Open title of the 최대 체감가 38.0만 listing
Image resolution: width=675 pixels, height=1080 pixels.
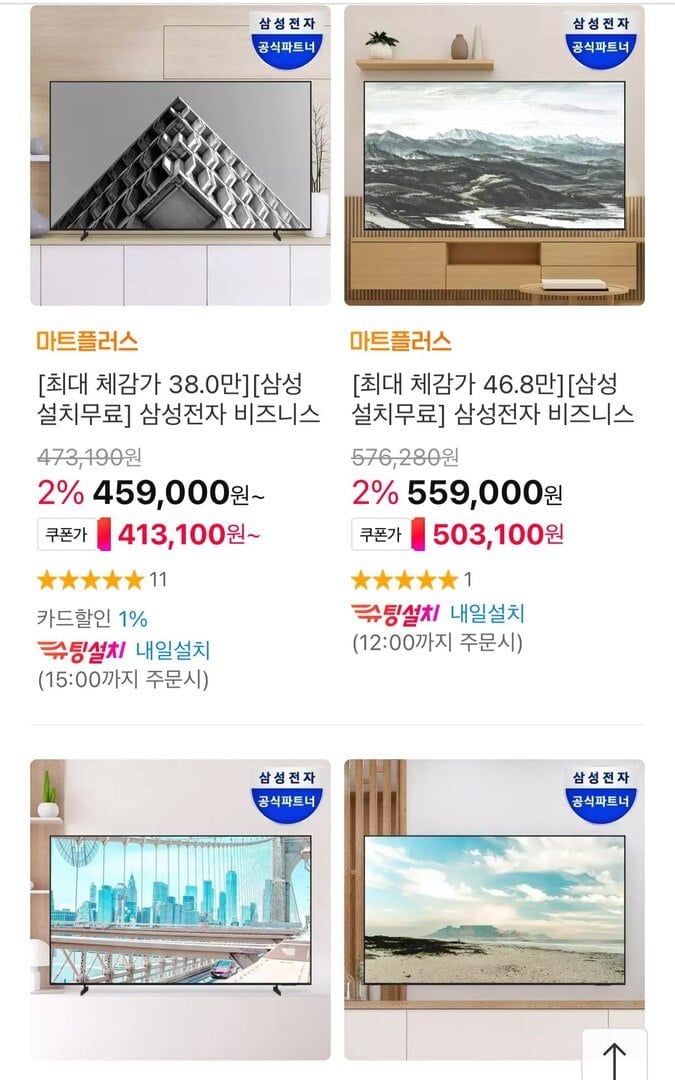point(178,399)
